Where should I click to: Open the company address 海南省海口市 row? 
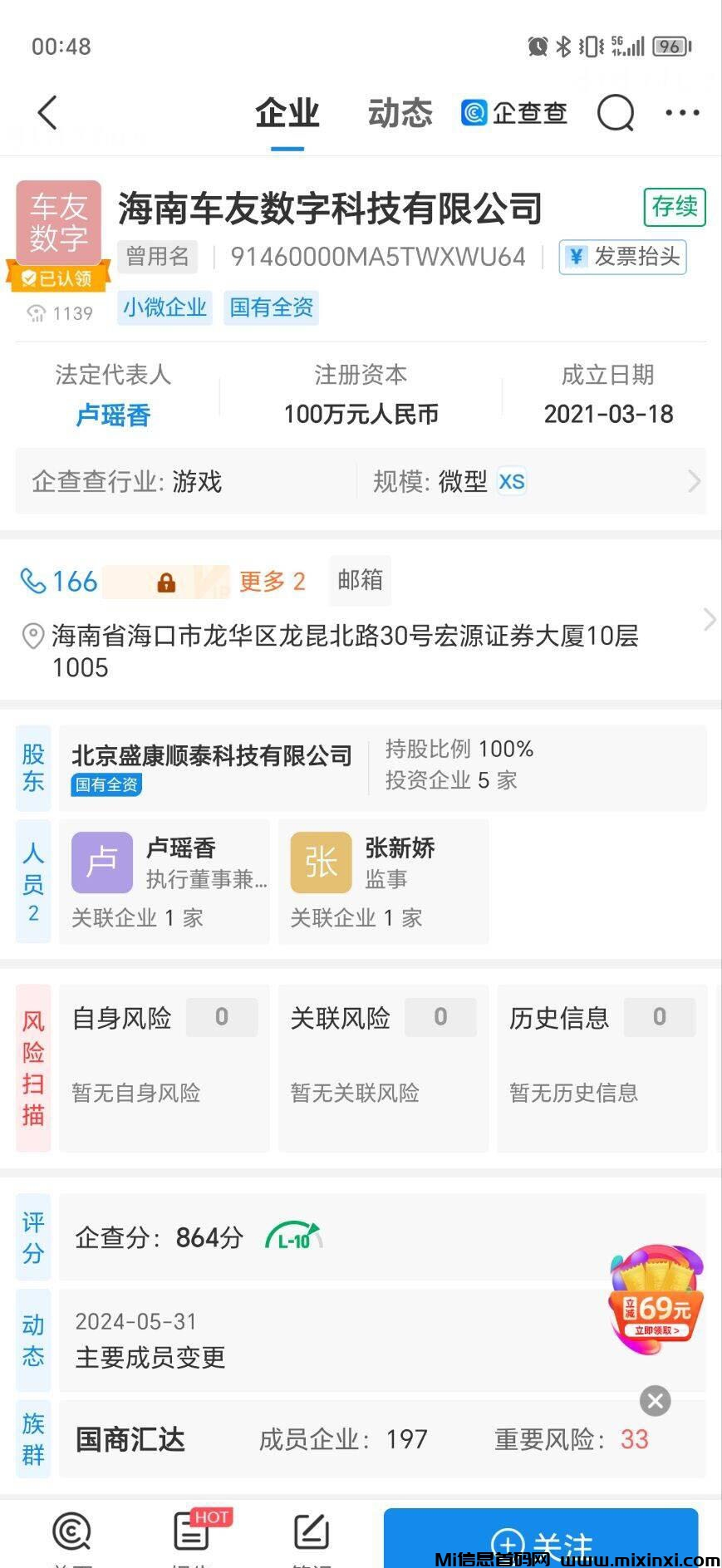click(x=345, y=651)
